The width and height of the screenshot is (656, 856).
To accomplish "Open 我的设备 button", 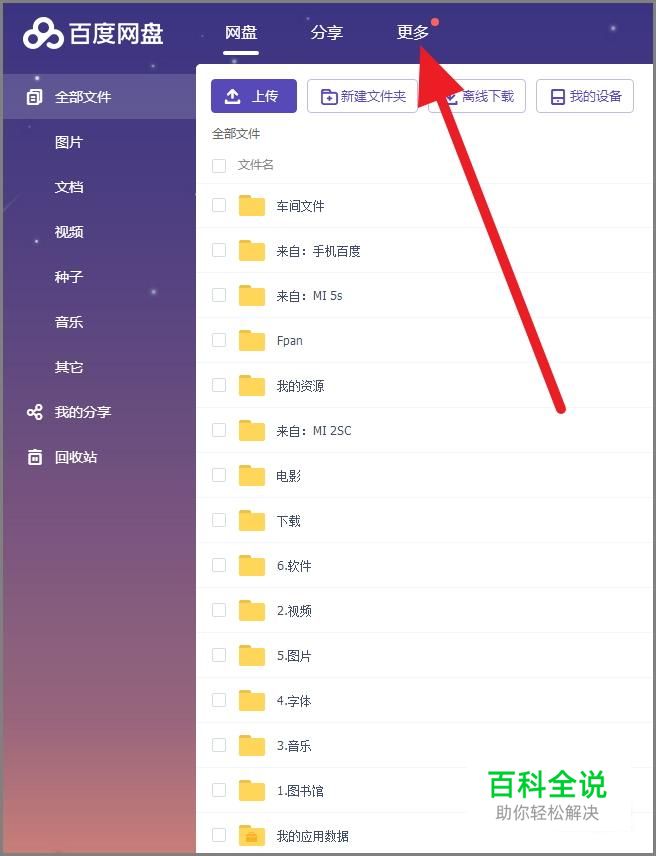I will [x=585, y=96].
